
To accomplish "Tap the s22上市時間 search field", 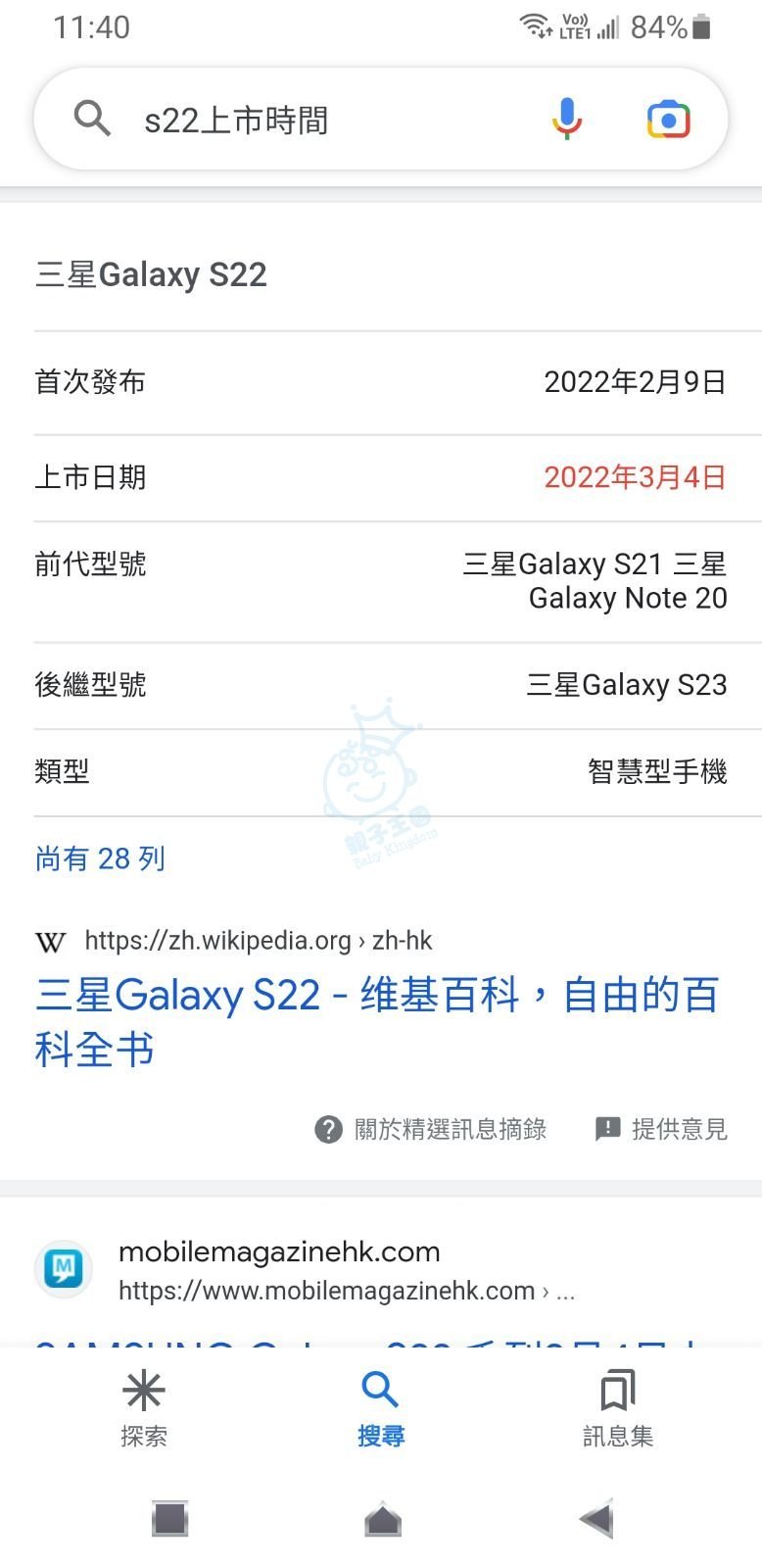I will pos(323,120).
